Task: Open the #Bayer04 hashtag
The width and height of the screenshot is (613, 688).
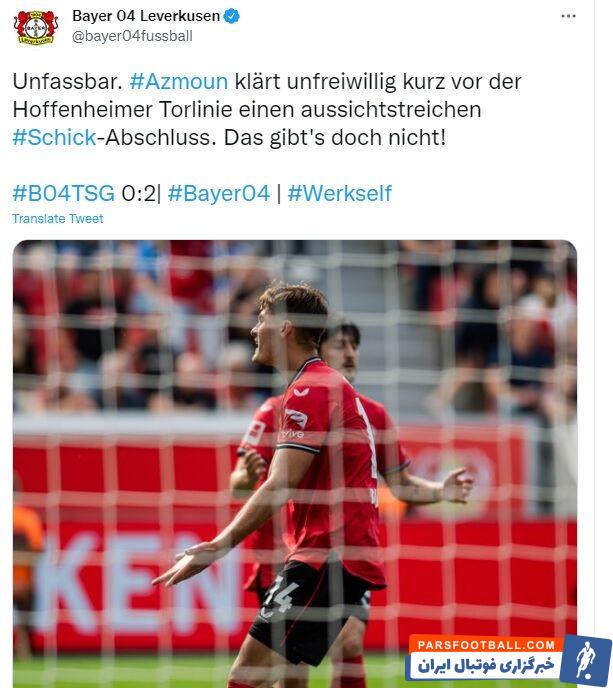Action: coord(219,193)
